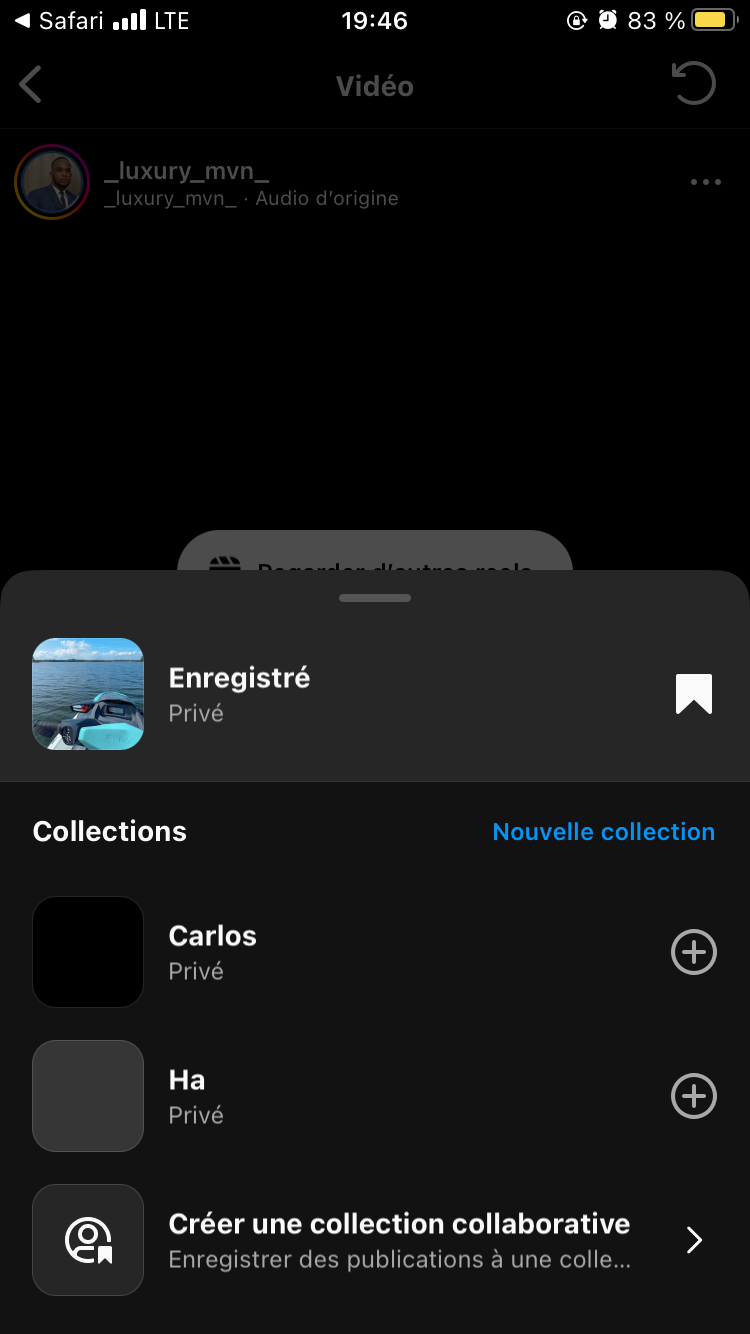Add post to the Ha collection
750x1334 pixels.
[x=693, y=1096]
